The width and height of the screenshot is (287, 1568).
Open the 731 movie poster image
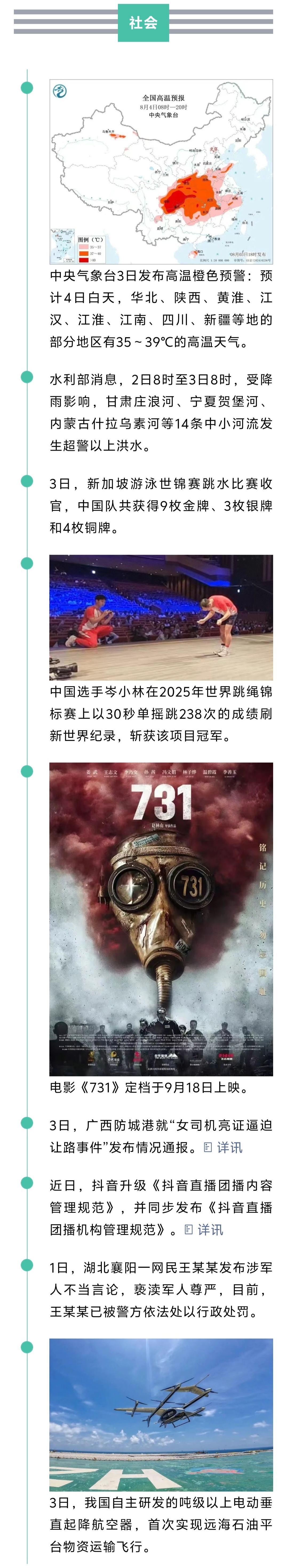161,920
